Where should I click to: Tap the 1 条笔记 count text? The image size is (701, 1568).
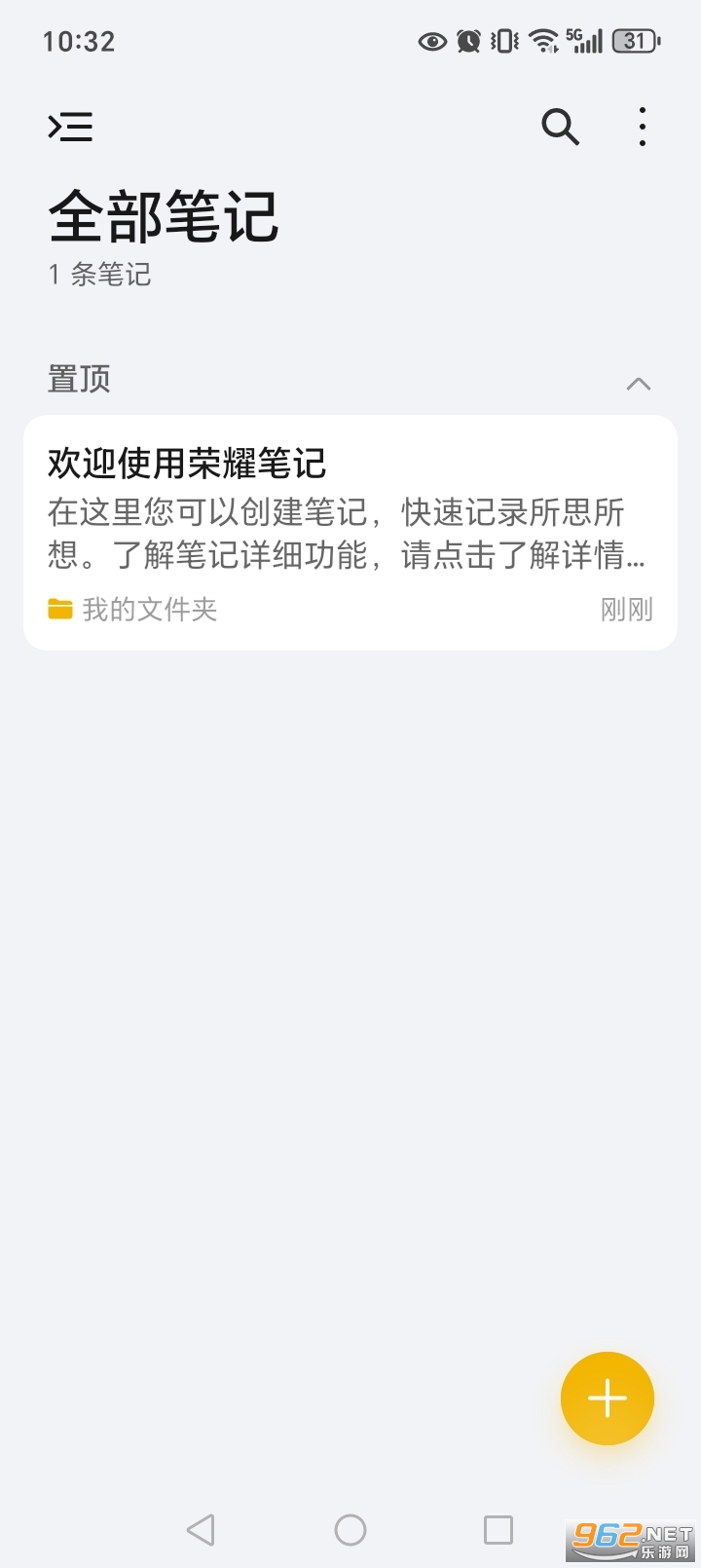coord(98,275)
